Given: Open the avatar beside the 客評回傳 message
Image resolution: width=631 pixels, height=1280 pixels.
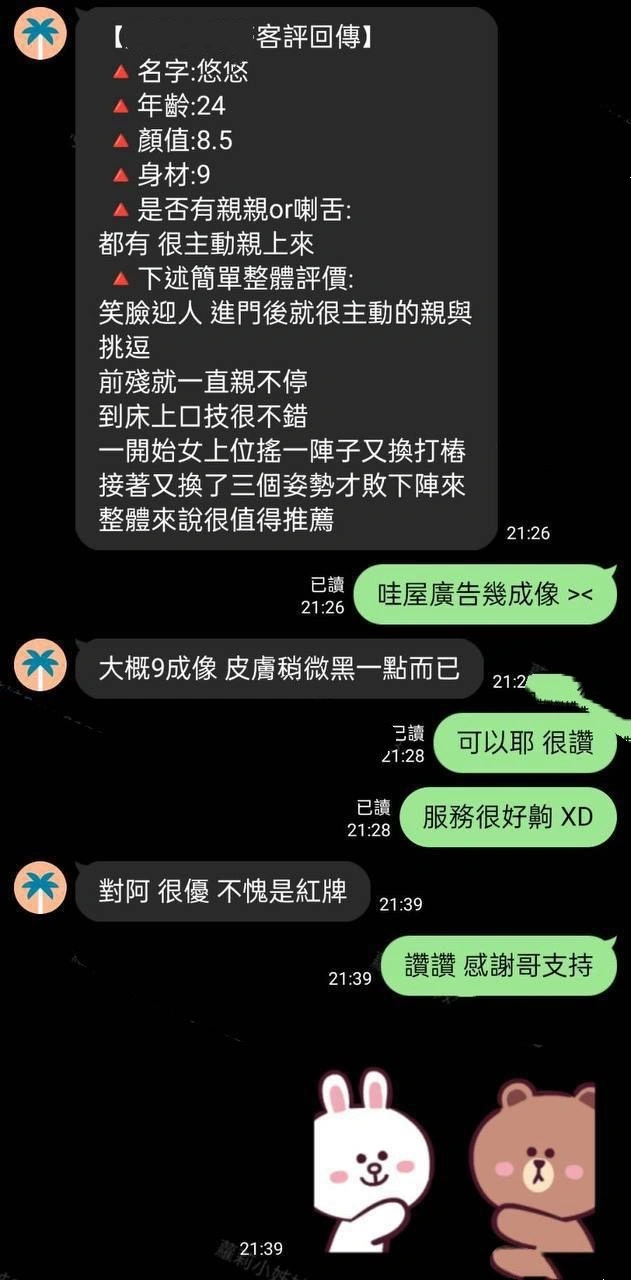Looking at the screenshot, I should point(40,33).
